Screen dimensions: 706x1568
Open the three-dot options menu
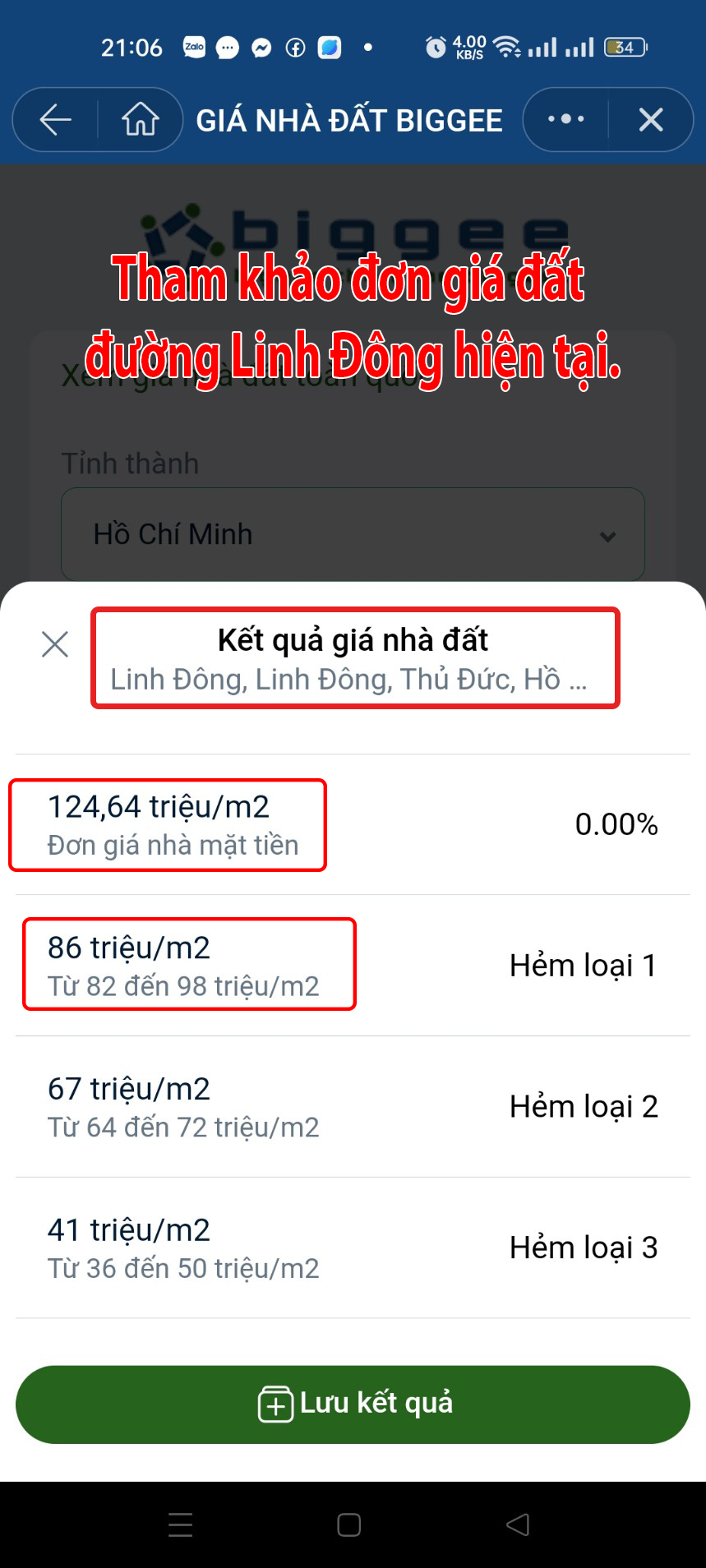click(x=566, y=120)
